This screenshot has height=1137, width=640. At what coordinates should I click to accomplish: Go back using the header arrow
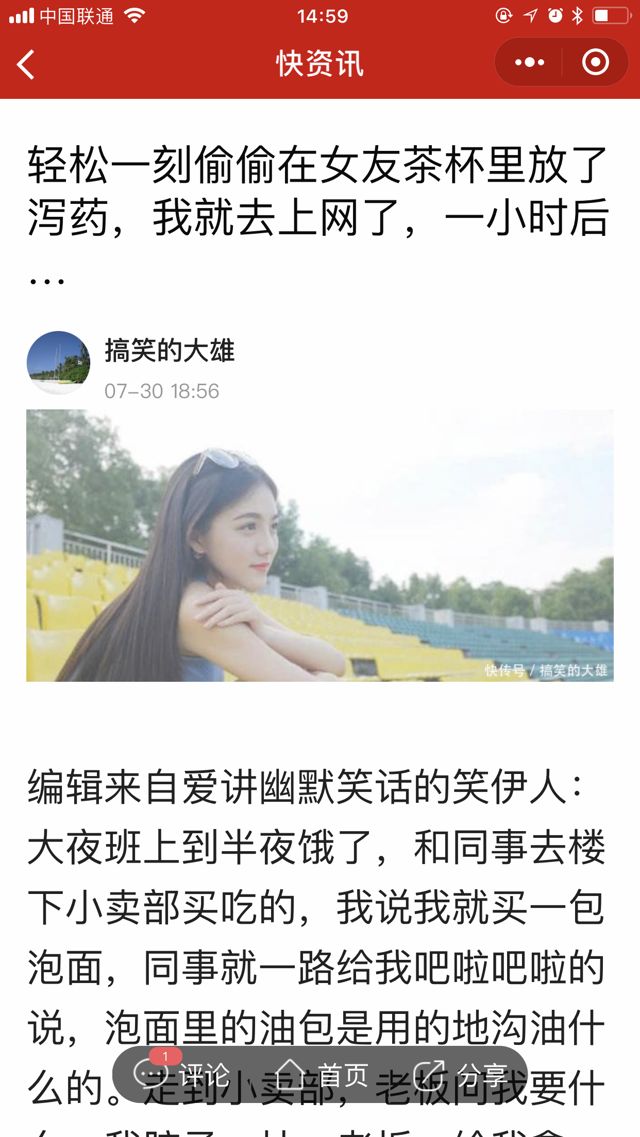click(26, 65)
